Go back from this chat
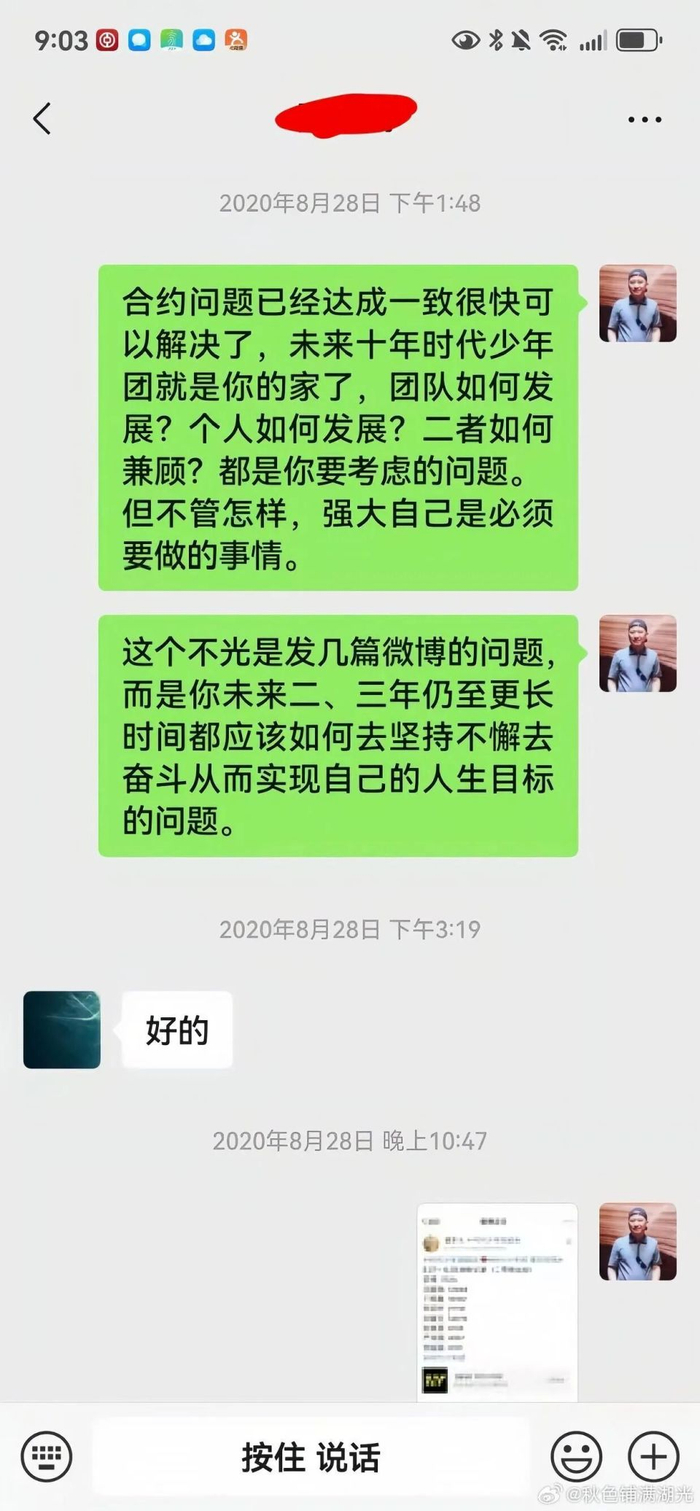 [x=42, y=119]
